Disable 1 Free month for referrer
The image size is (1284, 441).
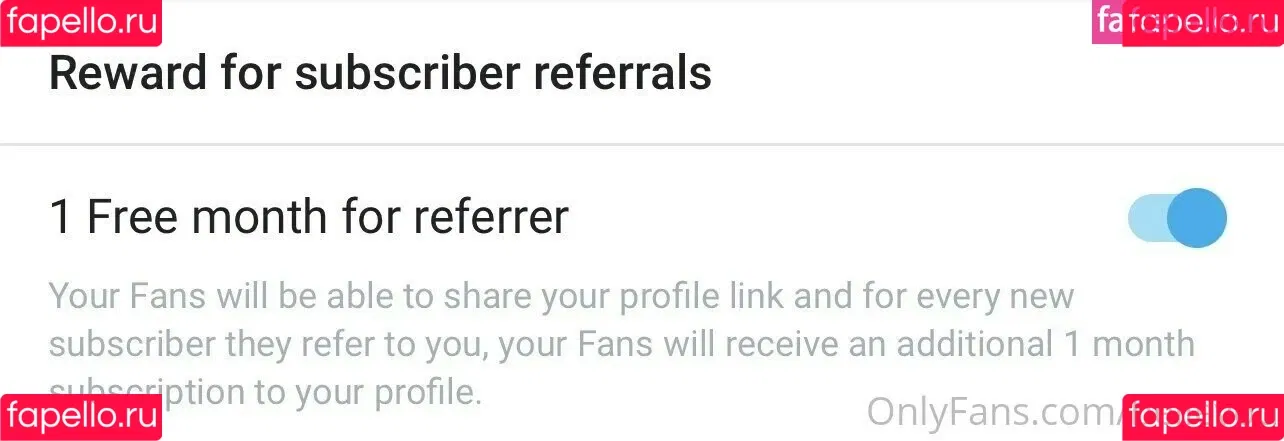click(1177, 218)
